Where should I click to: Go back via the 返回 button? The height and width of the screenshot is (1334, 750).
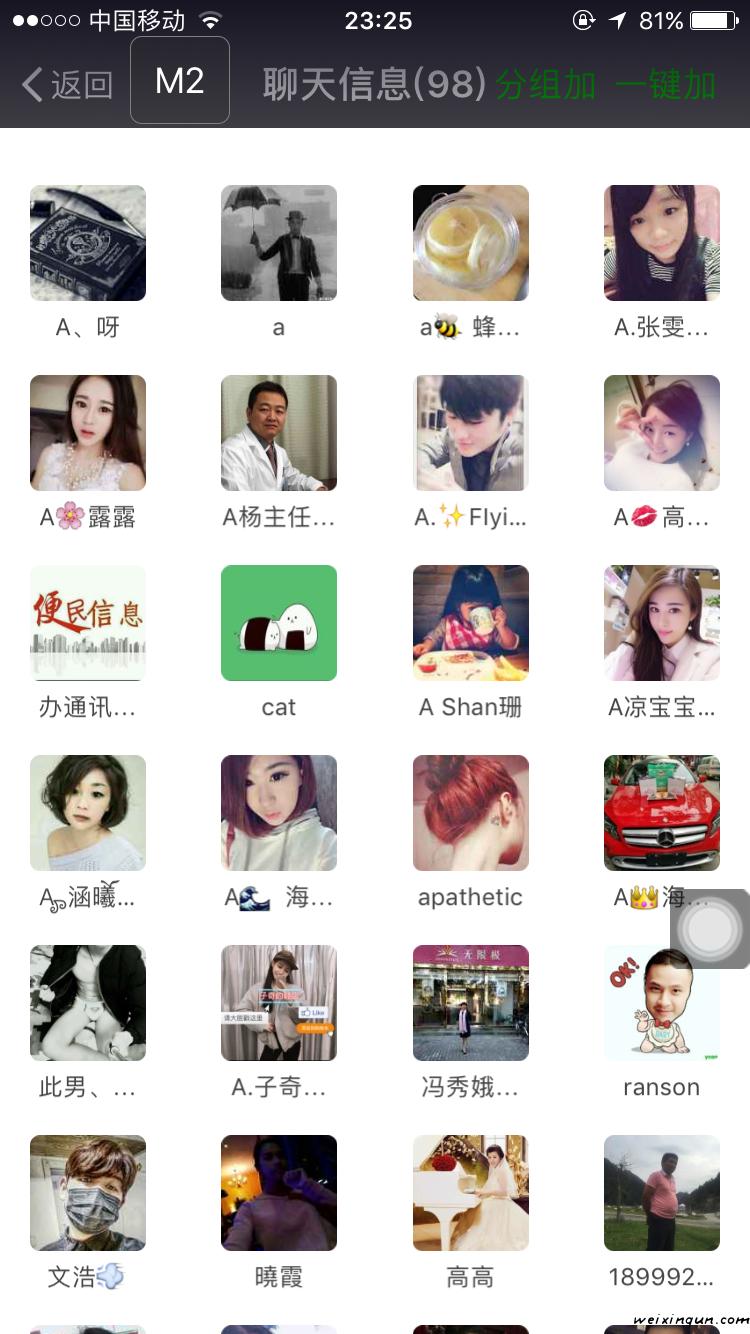(x=66, y=85)
